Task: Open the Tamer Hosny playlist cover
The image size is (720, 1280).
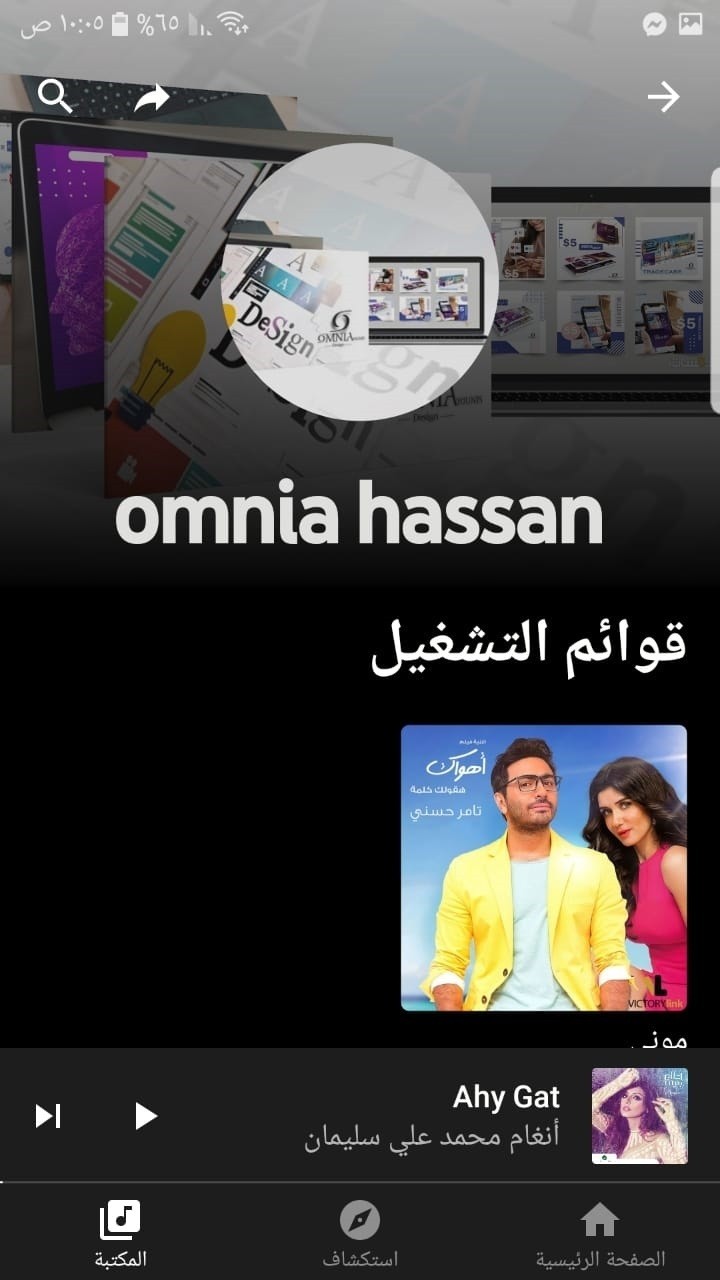Action: pos(543,867)
